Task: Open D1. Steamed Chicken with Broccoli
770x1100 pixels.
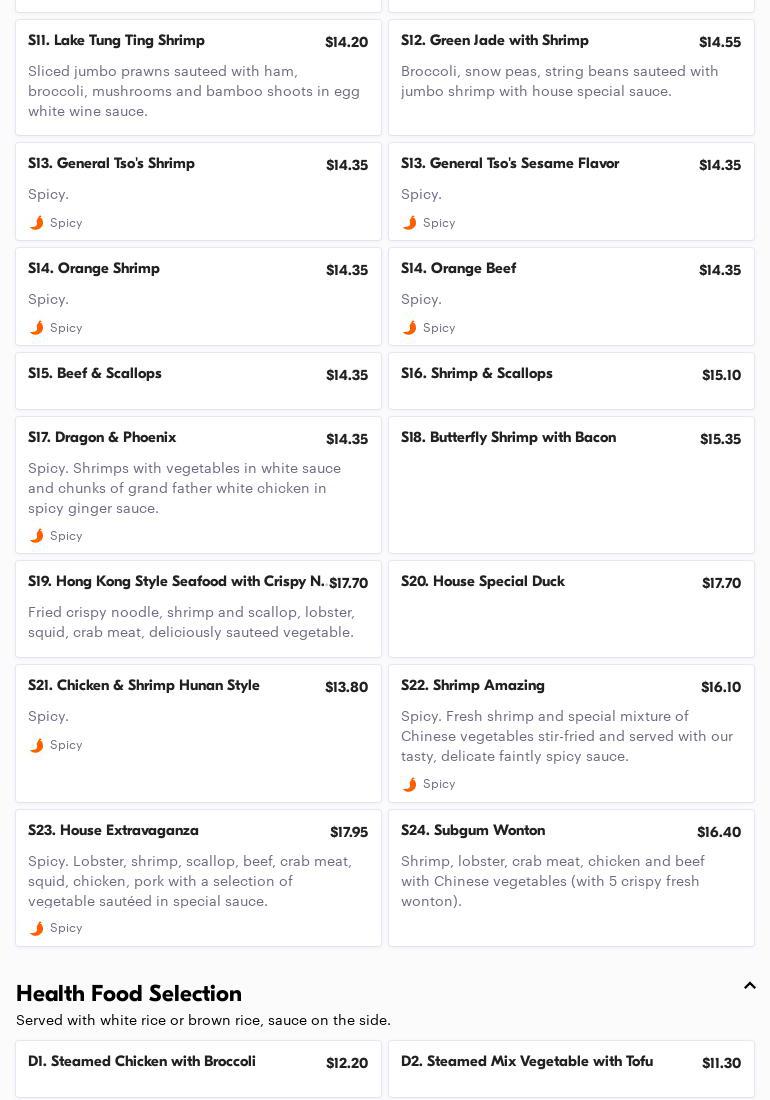Action: [x=198, y=1067]
